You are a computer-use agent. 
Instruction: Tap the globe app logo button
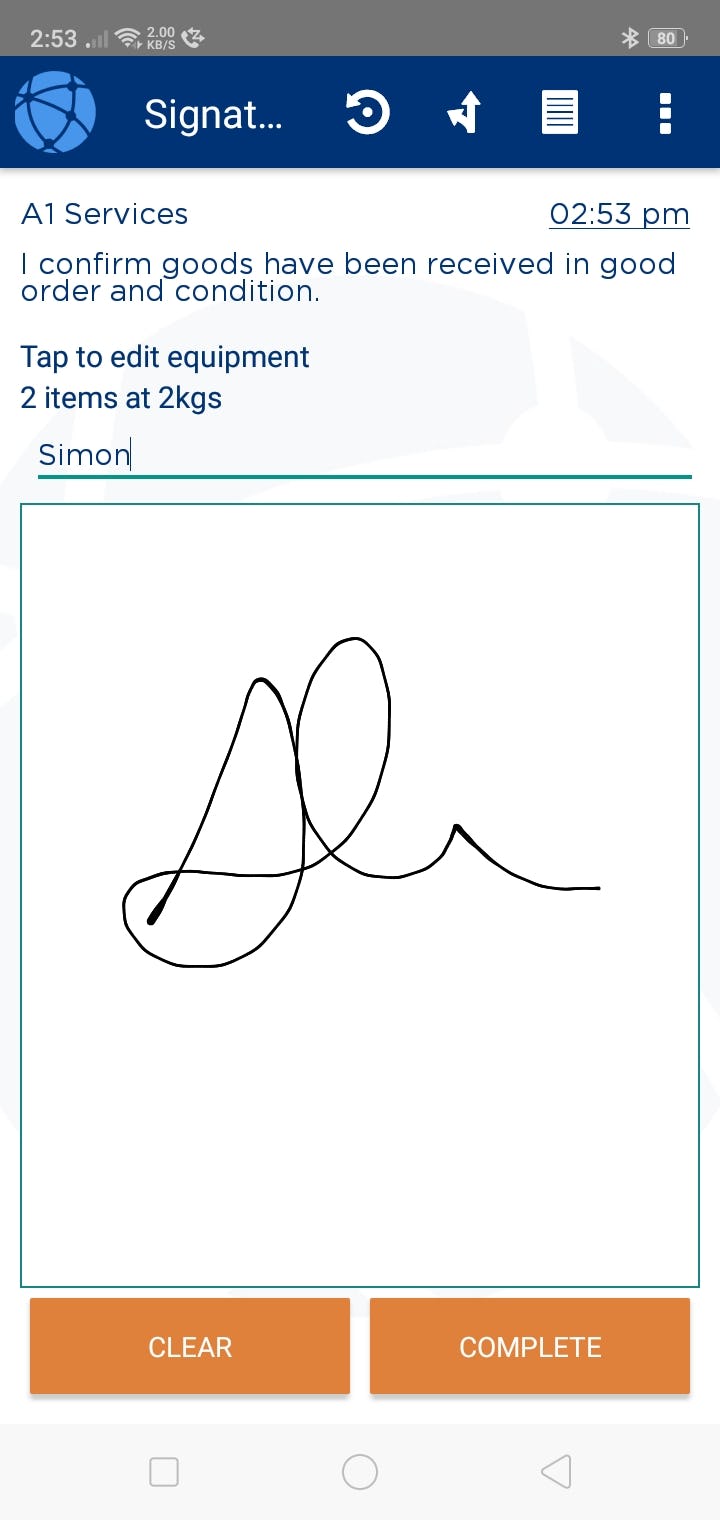55,113
